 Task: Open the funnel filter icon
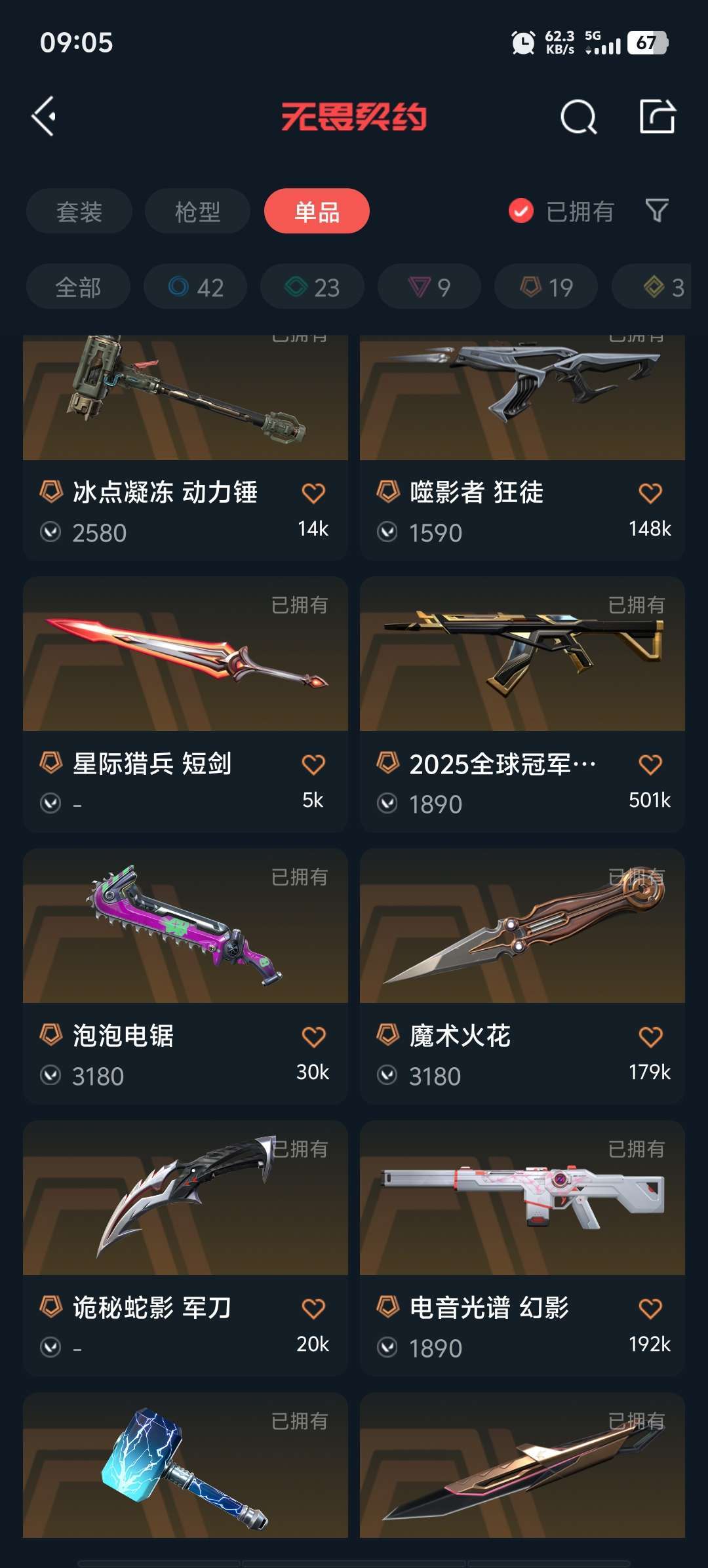657,211
